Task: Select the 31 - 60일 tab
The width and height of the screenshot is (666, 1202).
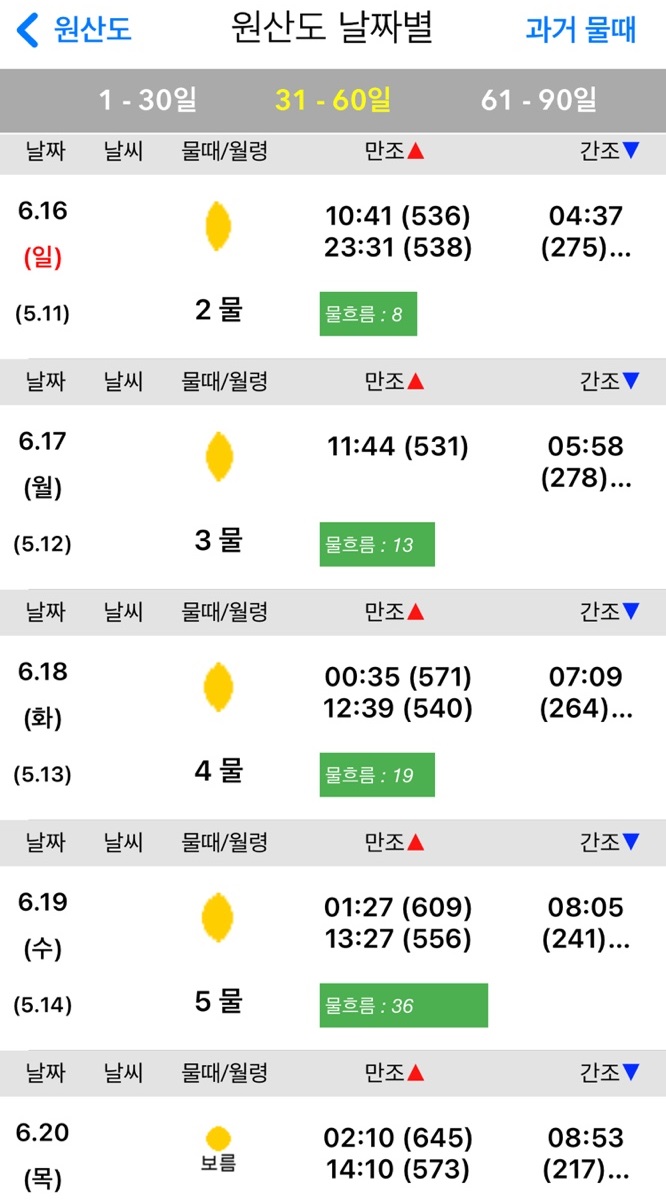Action: (x=333, y=99)
